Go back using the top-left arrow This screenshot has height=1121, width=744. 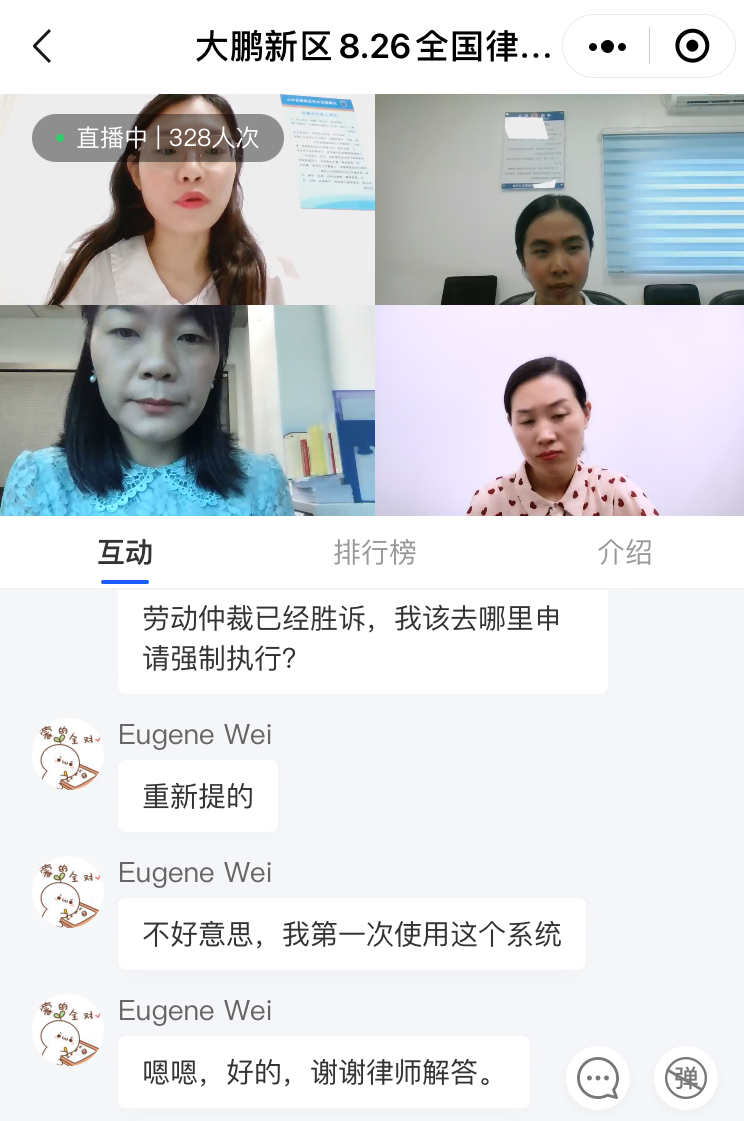42,46
